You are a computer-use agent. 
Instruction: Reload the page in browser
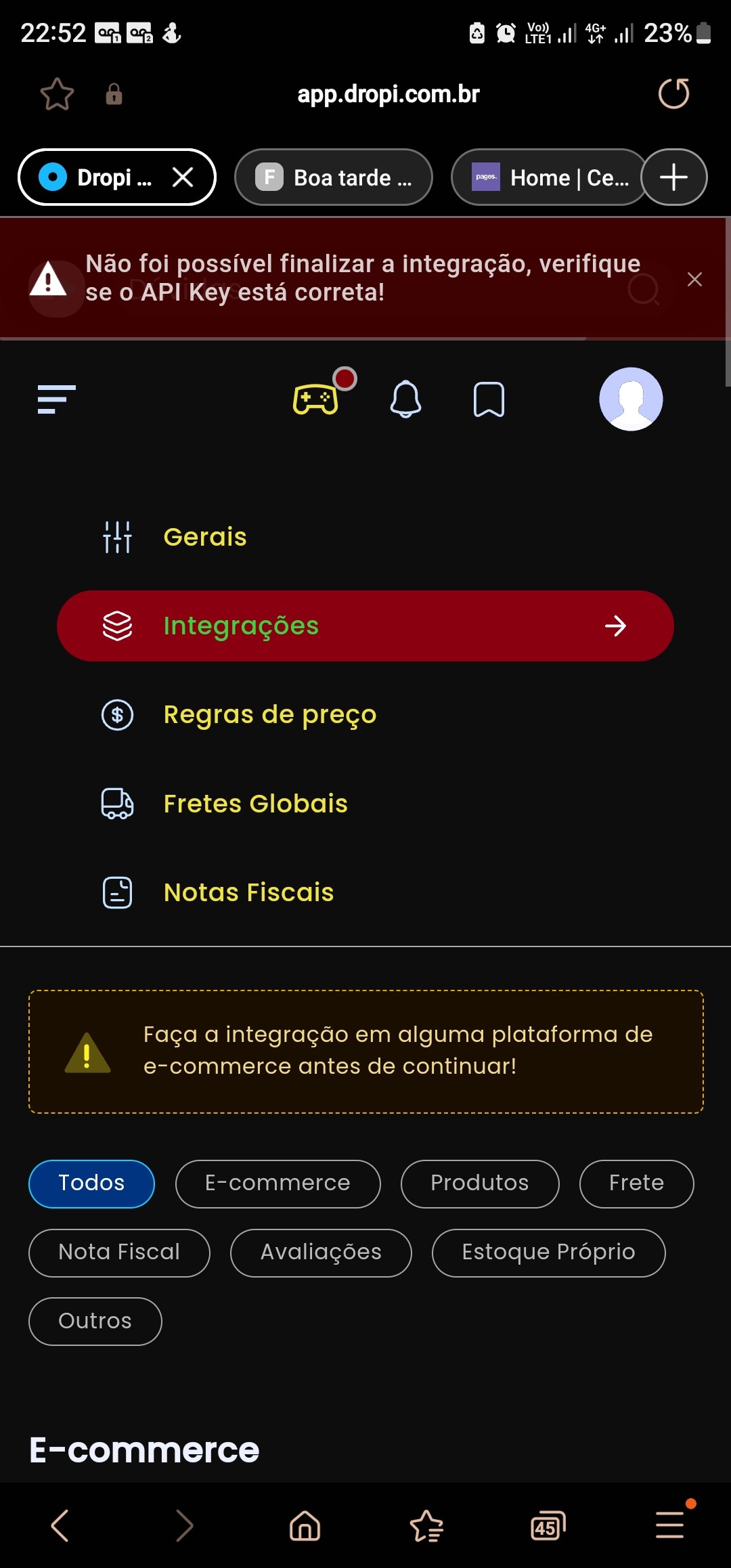[x=673, y=93]
